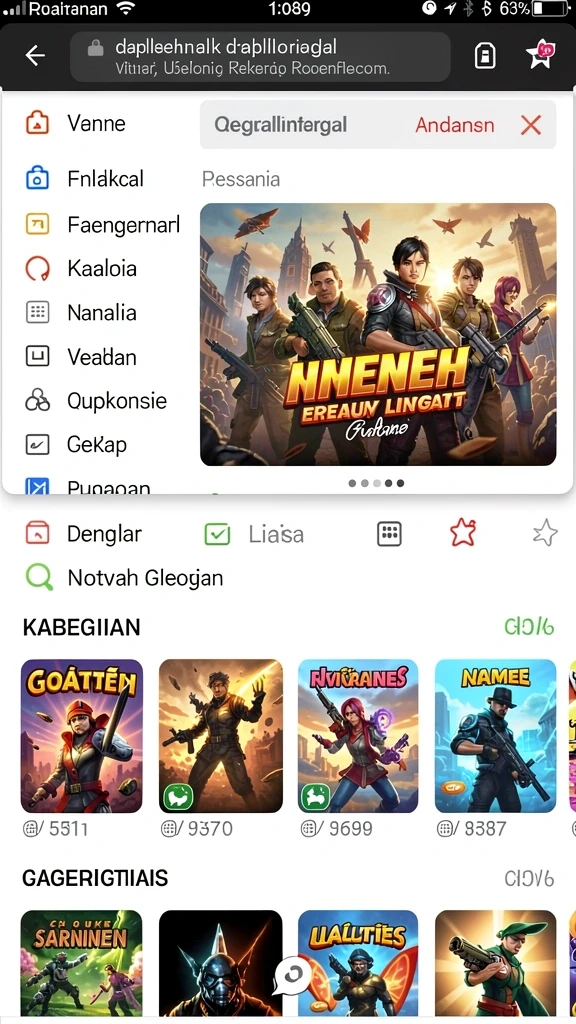Tap the red Andansn button
The height and width of the screenshot is (1024, 576).
pos(455,125)
